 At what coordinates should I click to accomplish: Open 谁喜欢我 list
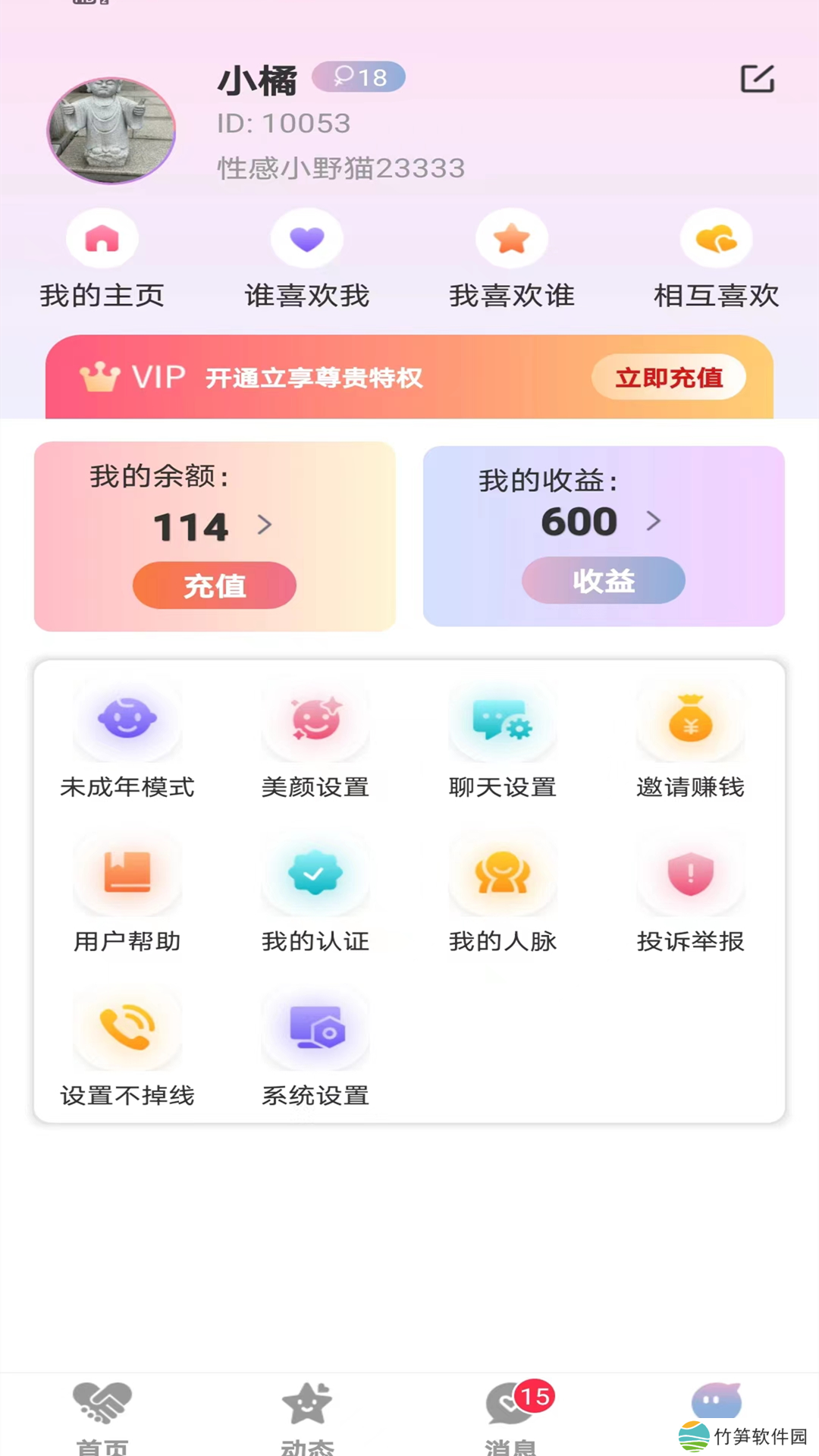point(307,259)
